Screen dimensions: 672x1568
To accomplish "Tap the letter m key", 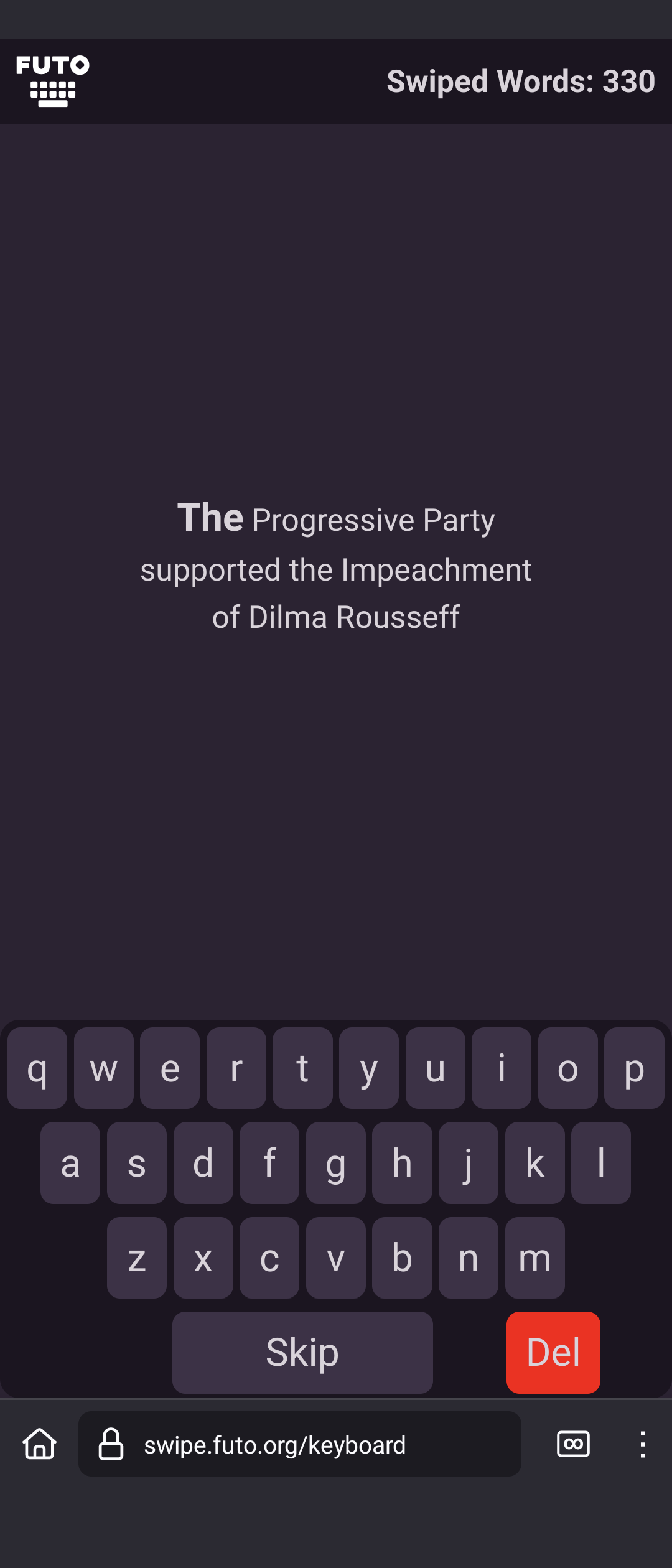I will 535,1258.
